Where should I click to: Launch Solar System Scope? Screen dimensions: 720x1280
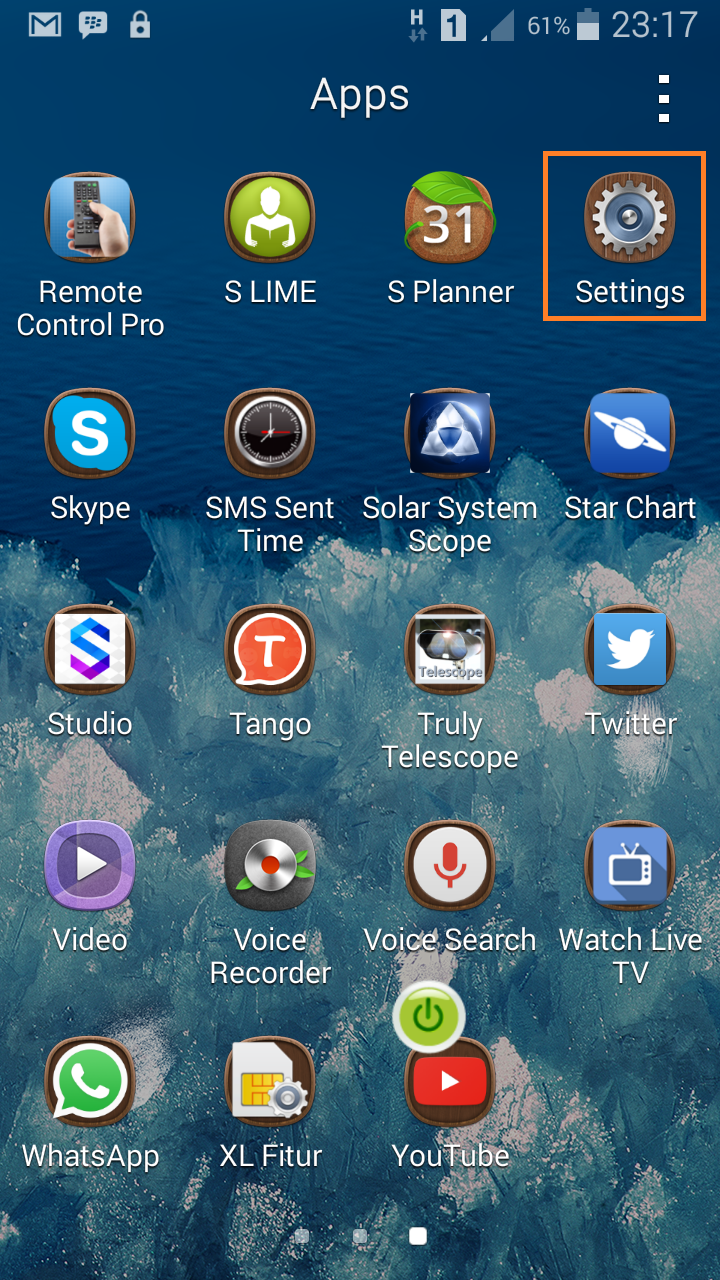[x=450, y=434]
